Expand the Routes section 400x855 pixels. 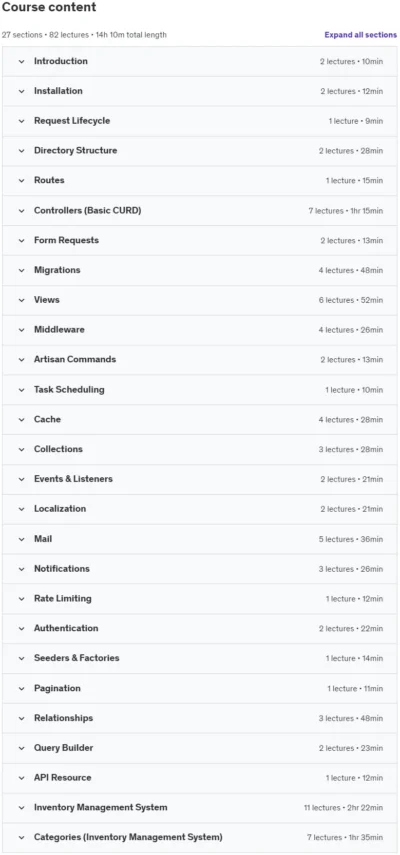pos(199,180)
